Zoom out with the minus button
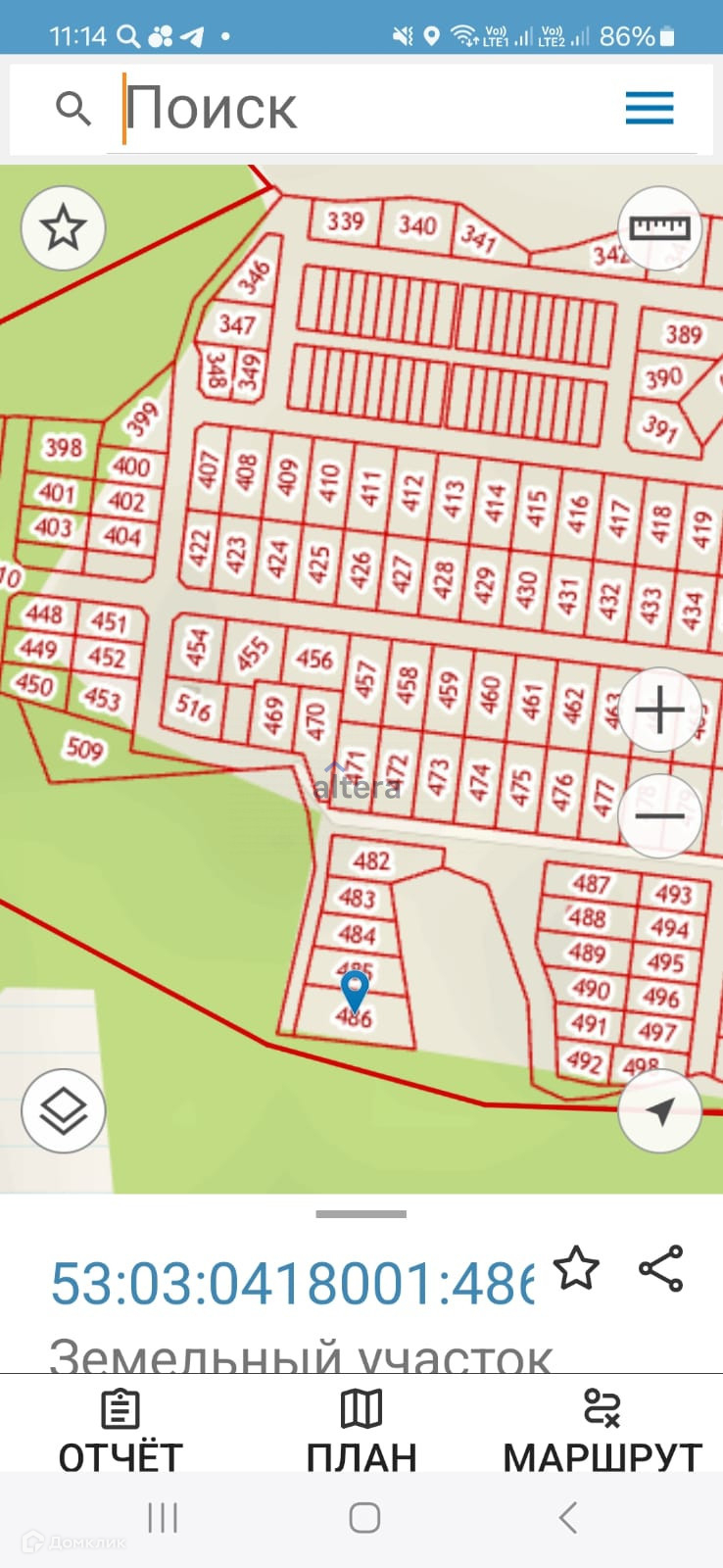This screenshot has width=723, height=1568. 659,815
